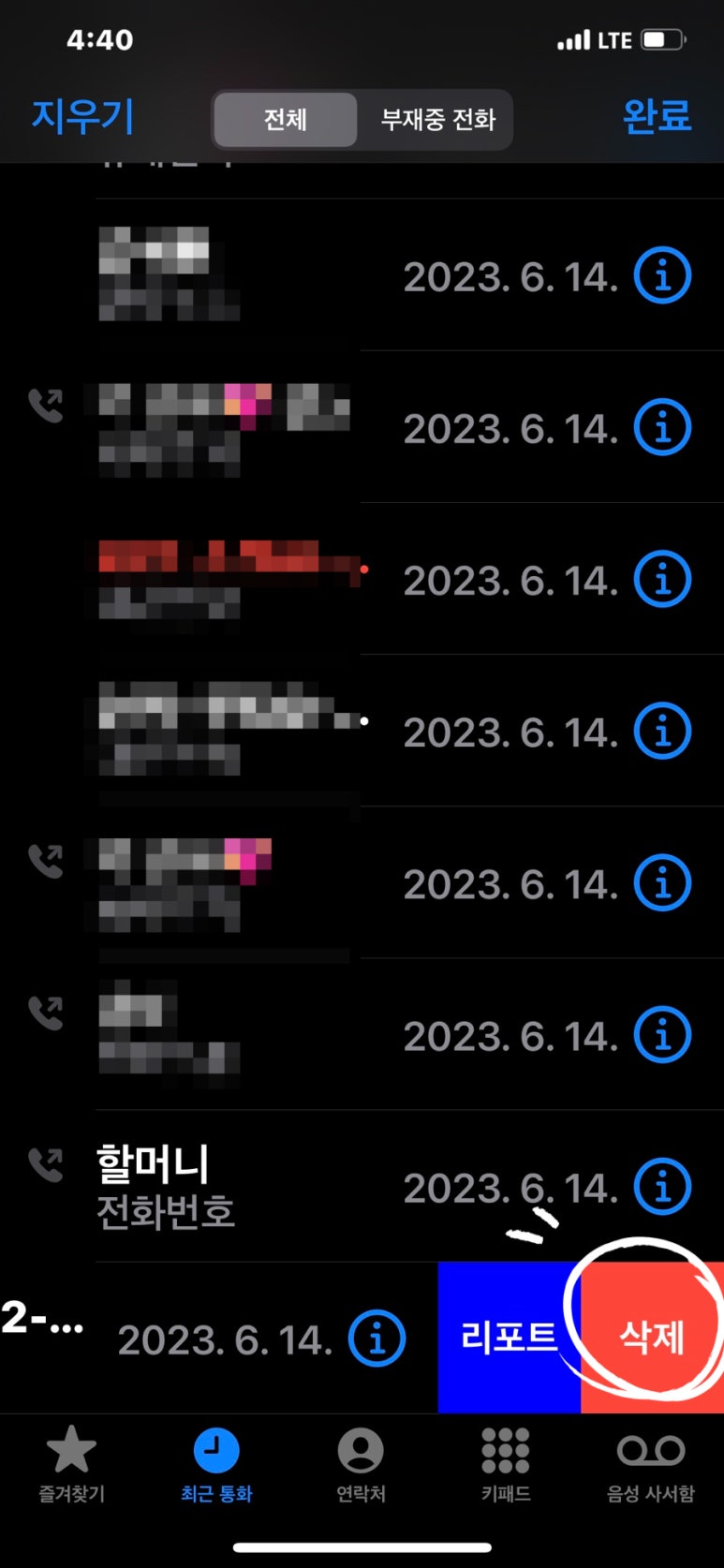724x1568 pixels.
Task: Open info icon on 할머니 row
Action: (x=662, y=1187)
